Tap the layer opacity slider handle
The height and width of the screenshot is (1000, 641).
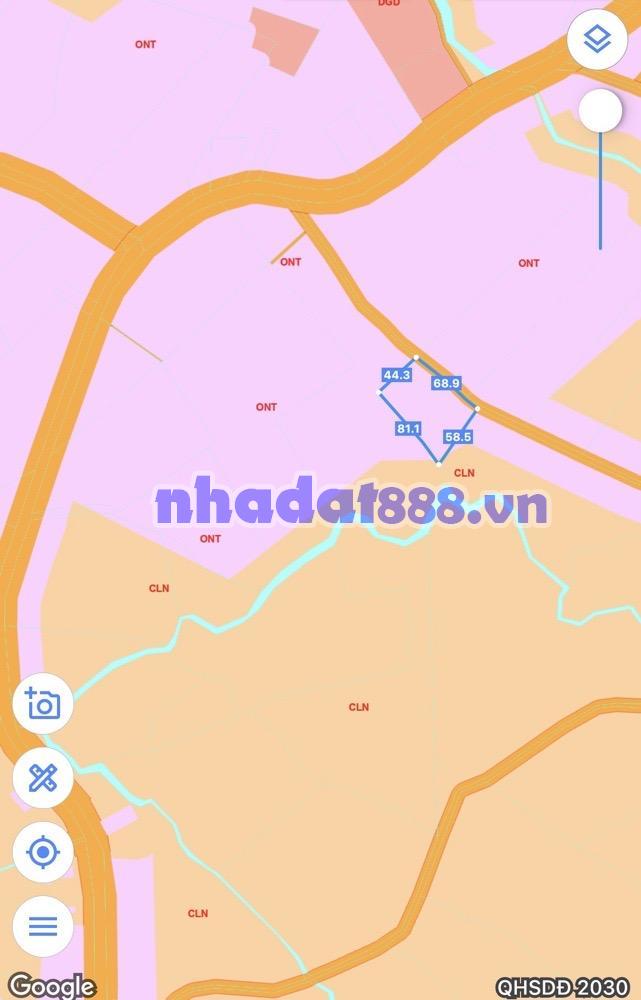(x=600, y=111)
